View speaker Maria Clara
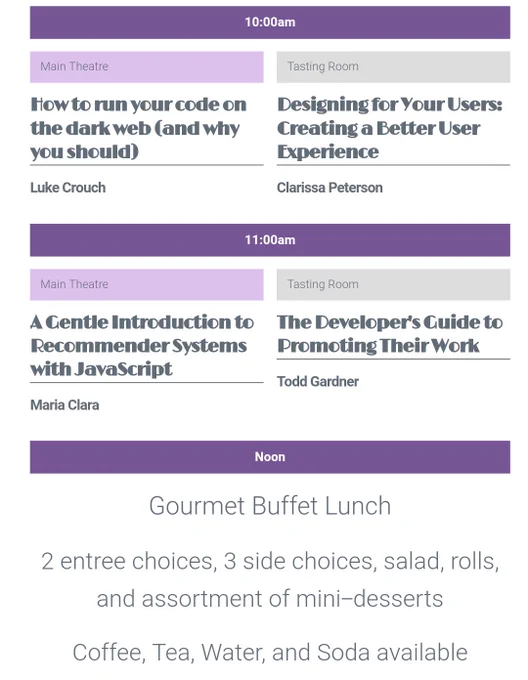 (65, 405)
